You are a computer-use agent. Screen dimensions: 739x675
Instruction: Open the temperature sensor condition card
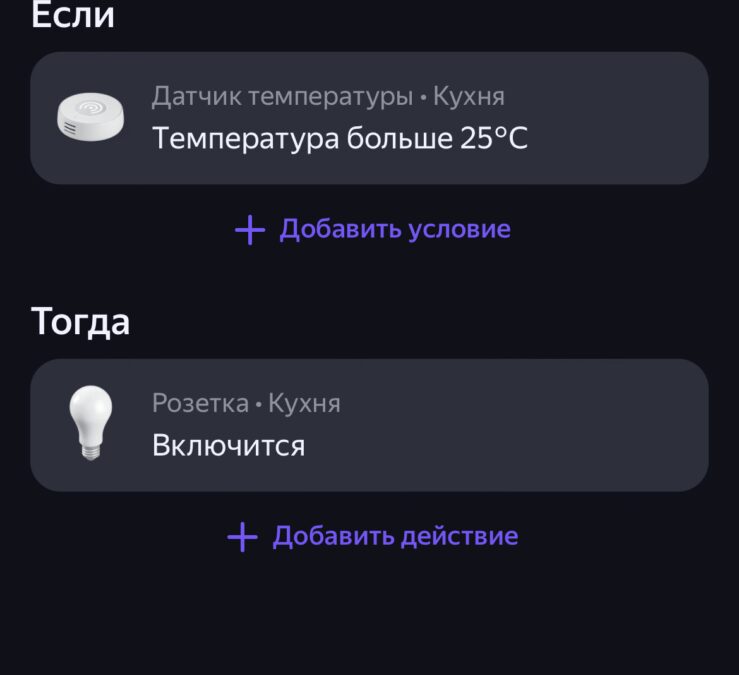pos(369,118)
